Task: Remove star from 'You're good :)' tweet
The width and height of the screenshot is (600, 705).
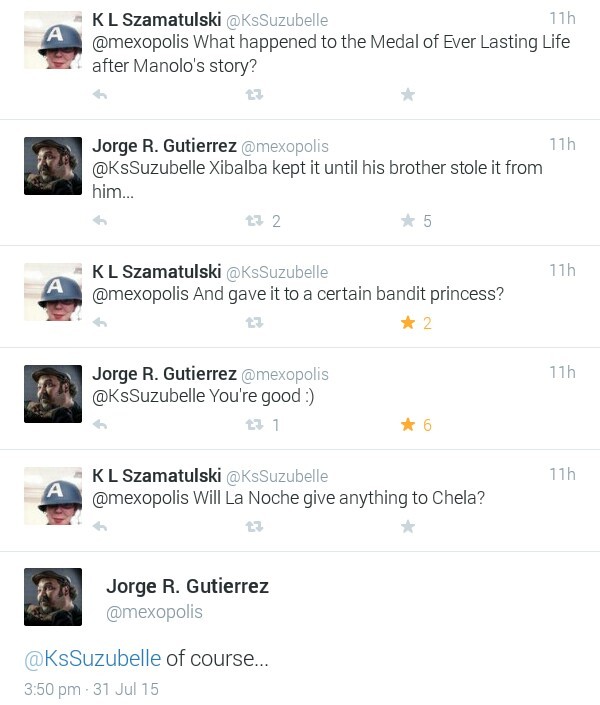Action: pos(408,425)
